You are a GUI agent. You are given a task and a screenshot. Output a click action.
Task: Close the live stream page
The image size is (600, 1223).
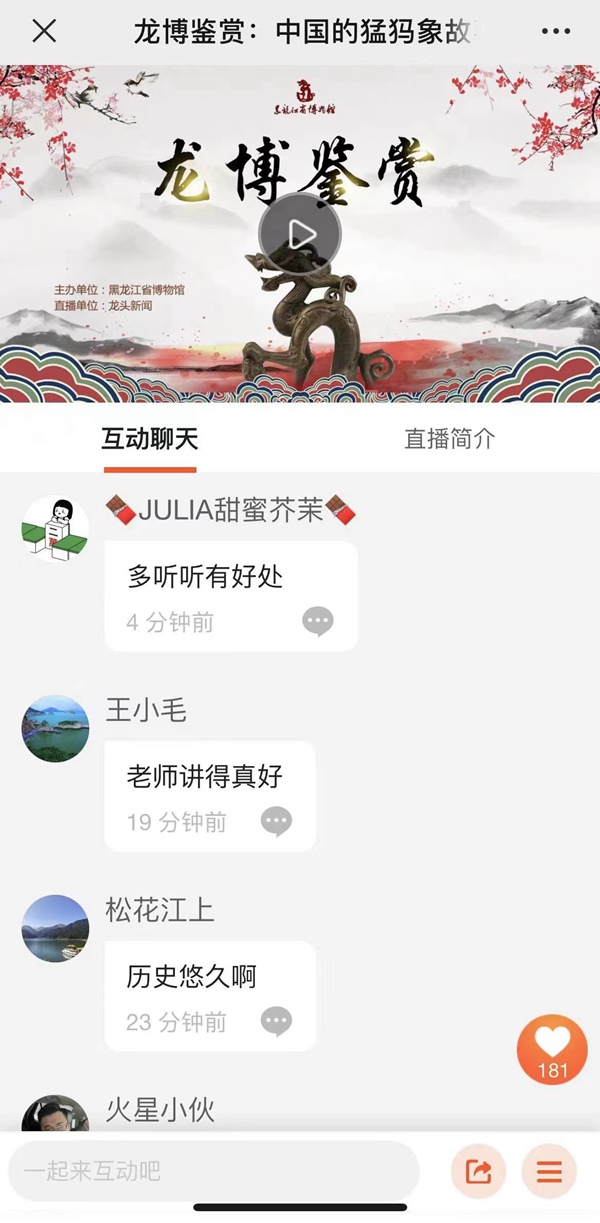[x=44, y=31]
